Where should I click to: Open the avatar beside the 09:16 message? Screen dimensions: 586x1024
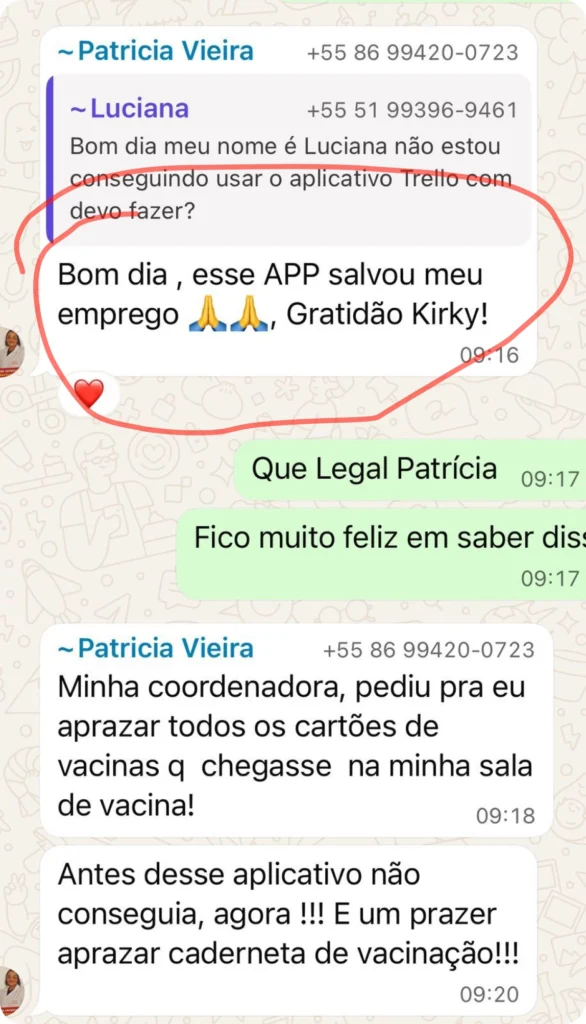point(12,353)
